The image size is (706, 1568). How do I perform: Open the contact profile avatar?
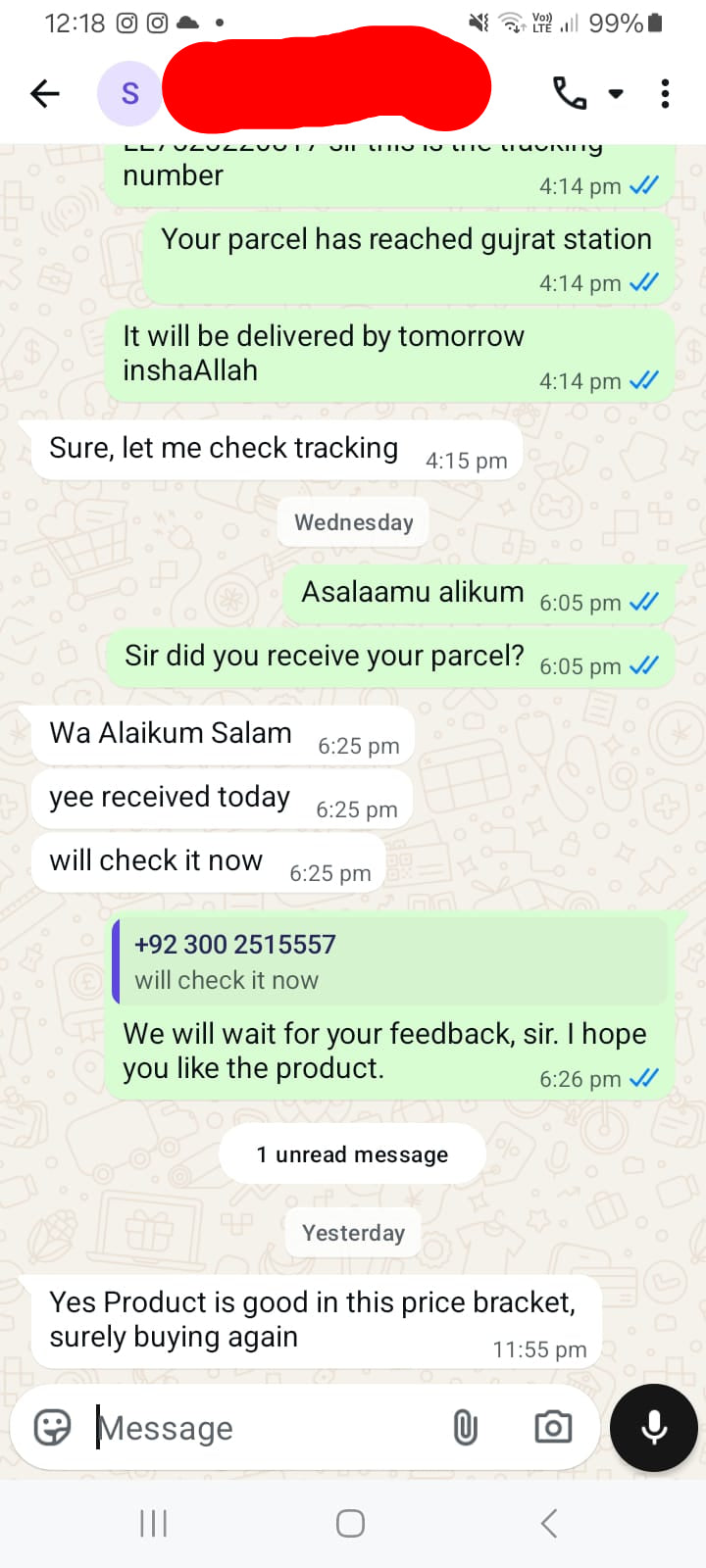pos(129,94)
